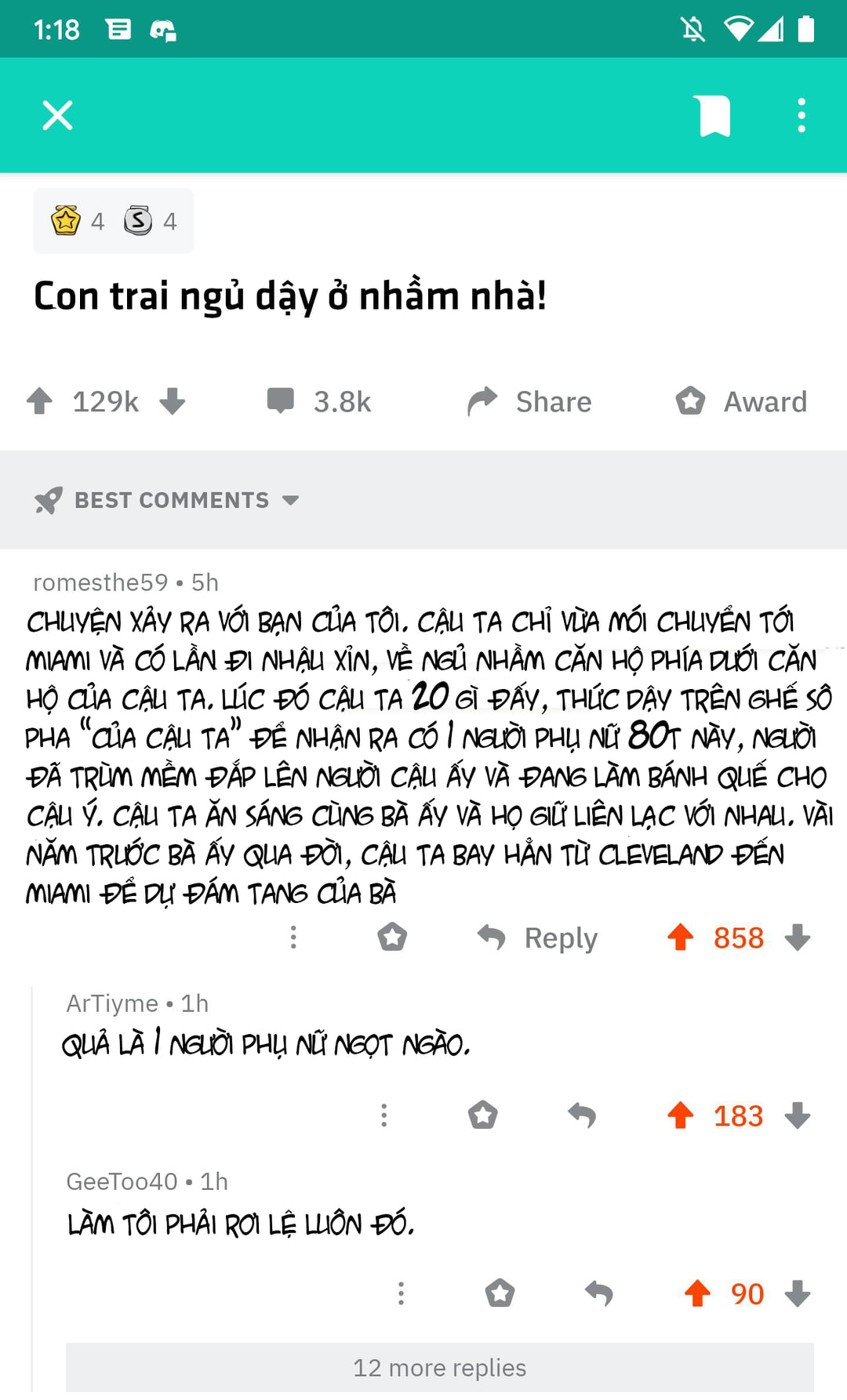Open the romesthe59 user profile
The width and height of the screenshot is (847, 1400).
pos(100,582)
